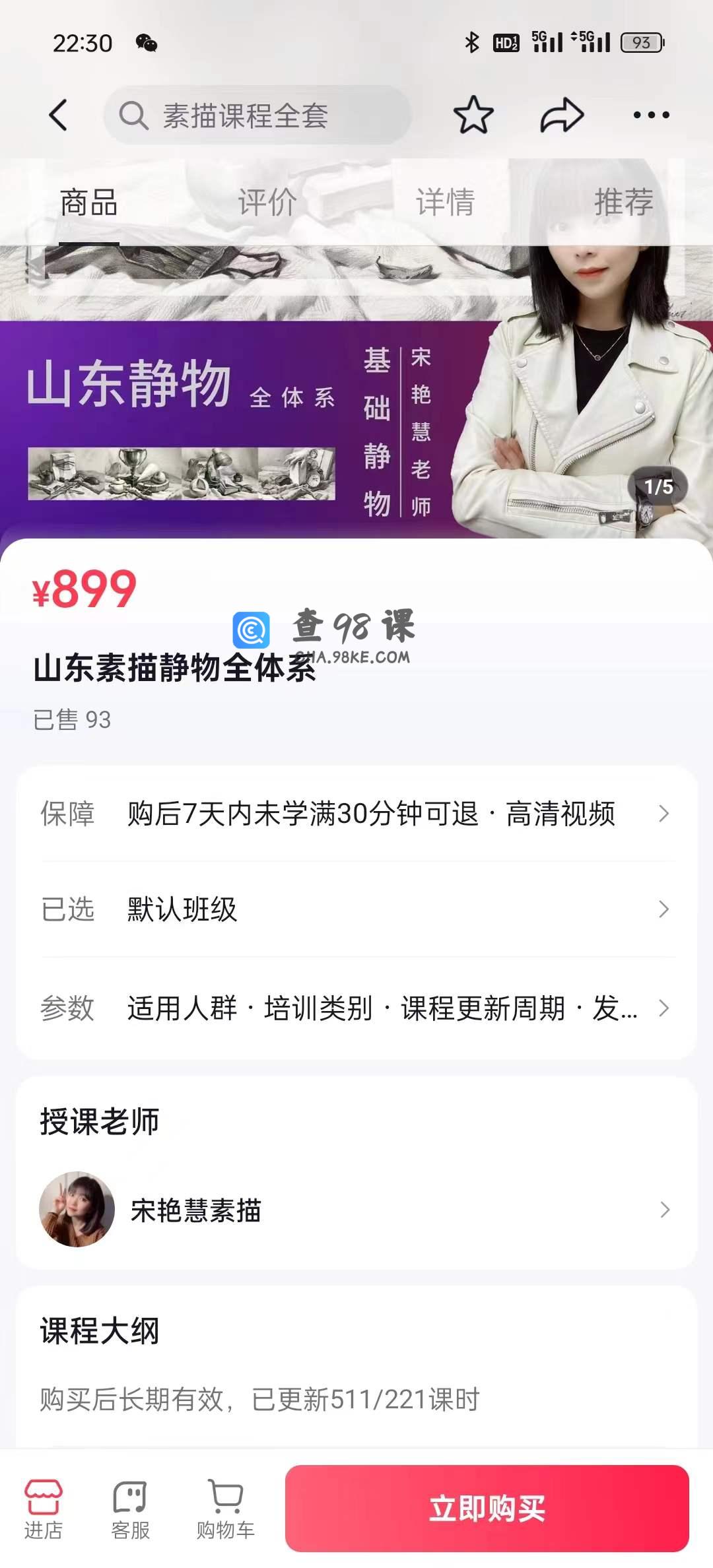This screenshot has width=713, height=1568.
Task: Open the 素描课程全套 search box
Action: (x=257, y=115)
